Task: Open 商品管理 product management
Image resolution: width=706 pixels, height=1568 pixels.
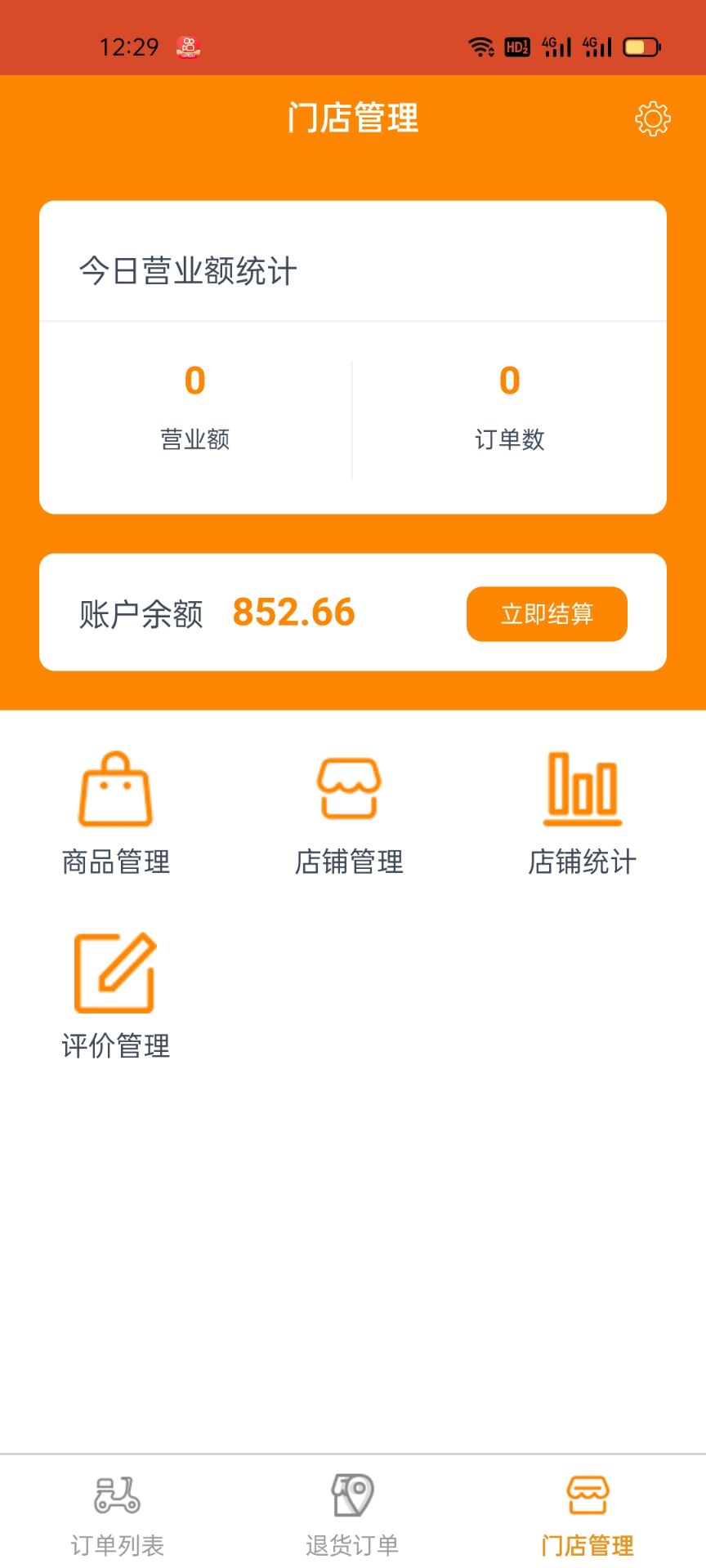Action: point(116,813)
